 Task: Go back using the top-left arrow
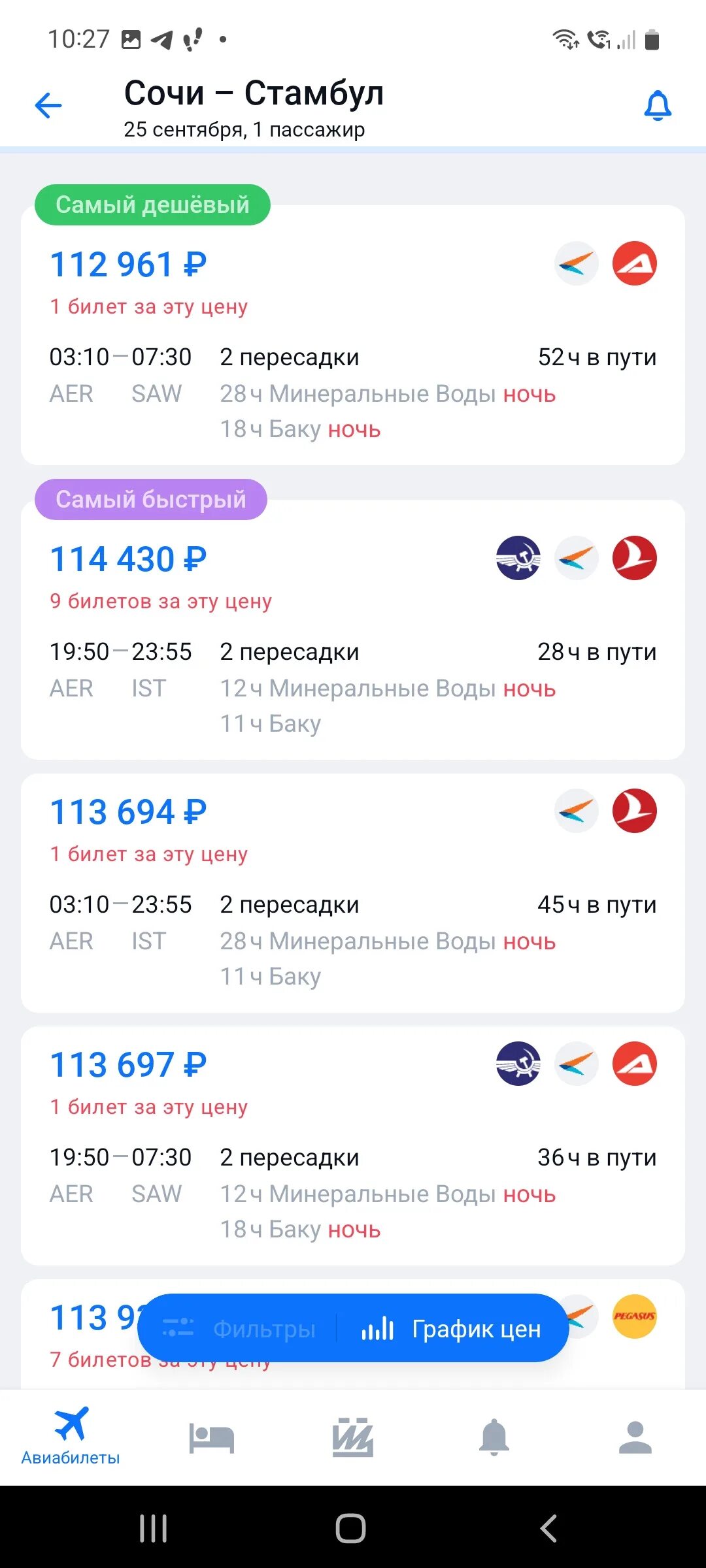(x=48, y=105)
